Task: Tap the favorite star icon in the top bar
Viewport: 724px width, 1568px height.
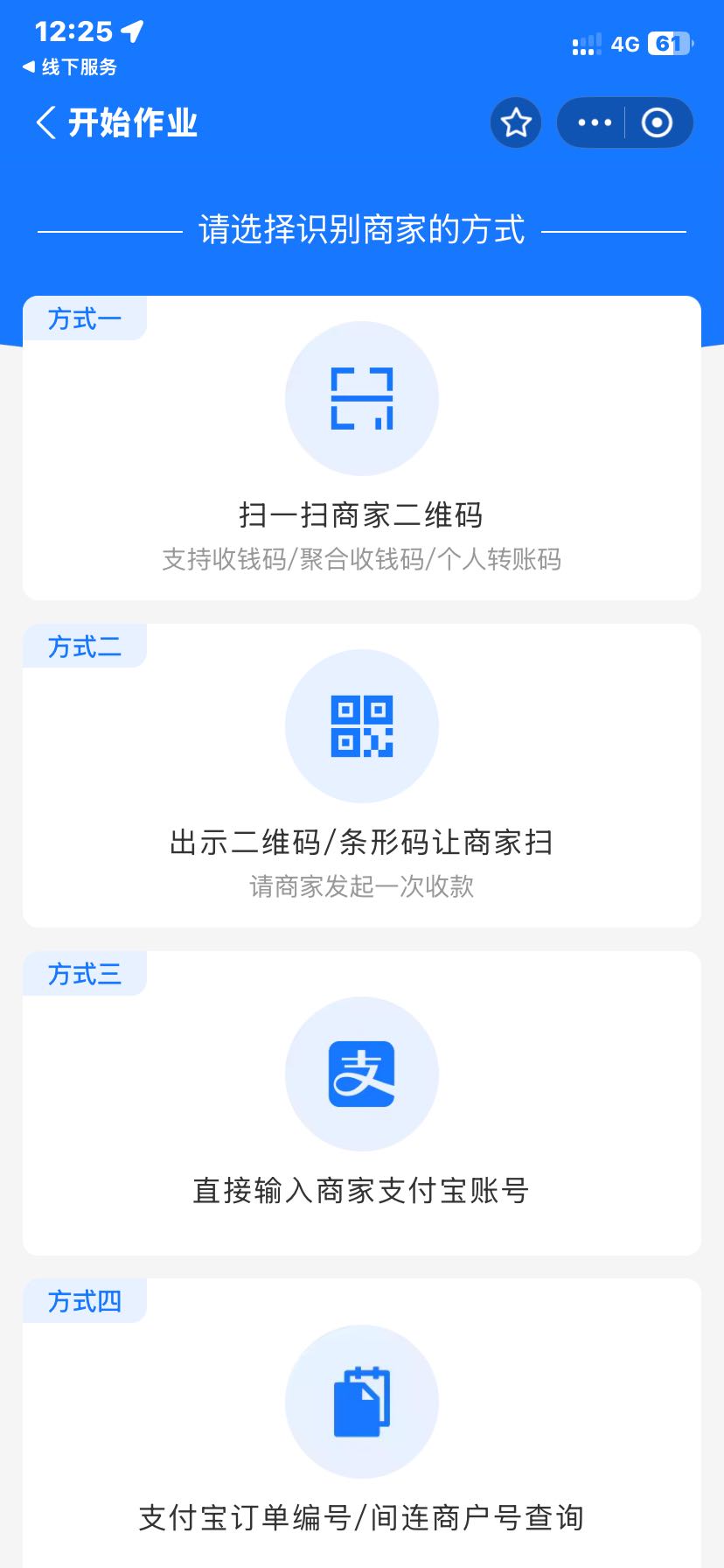Action: coord(515,122)
